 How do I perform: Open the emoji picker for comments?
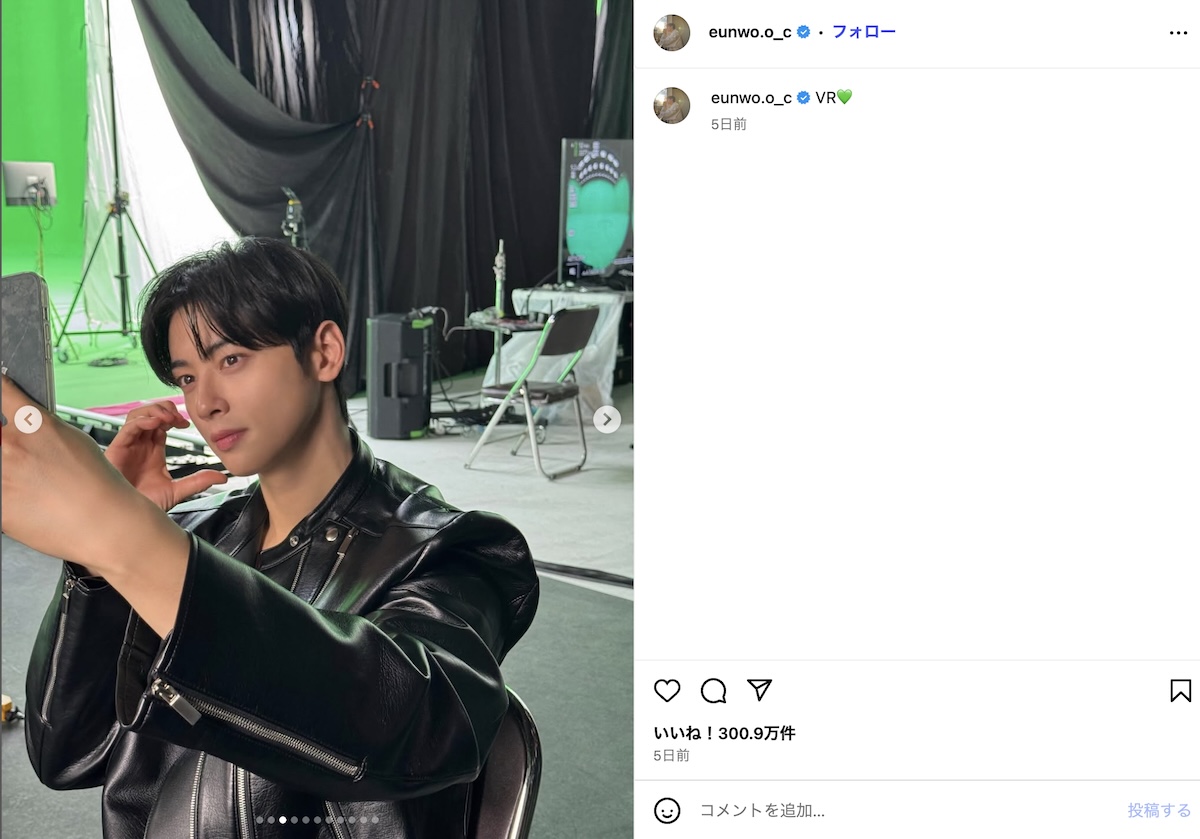[667, 810]
